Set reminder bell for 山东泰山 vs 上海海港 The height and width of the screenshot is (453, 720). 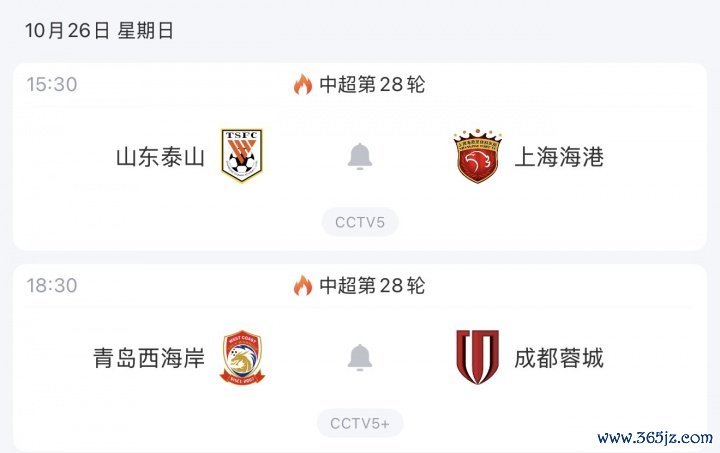(x=360, y=157)
